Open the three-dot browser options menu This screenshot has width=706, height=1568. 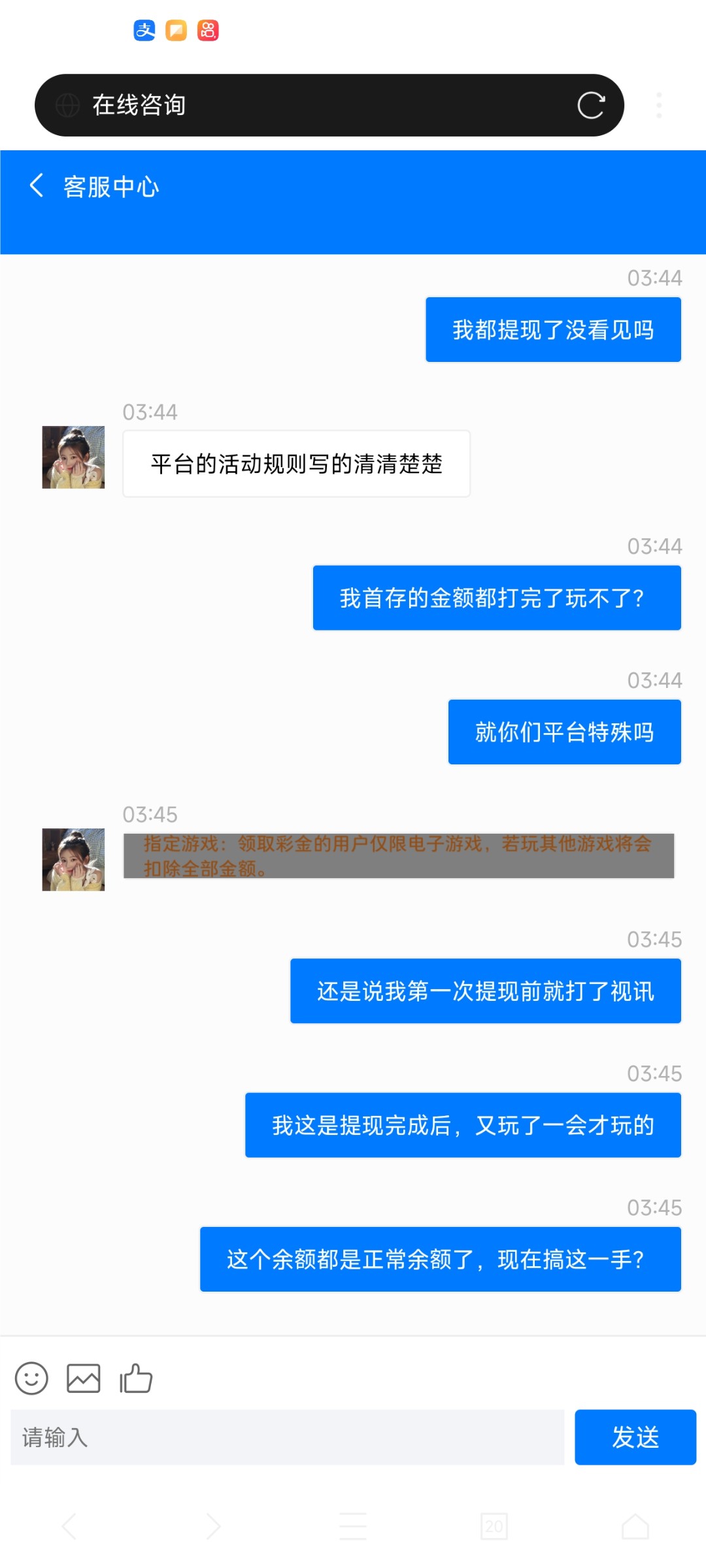point(659,105)
